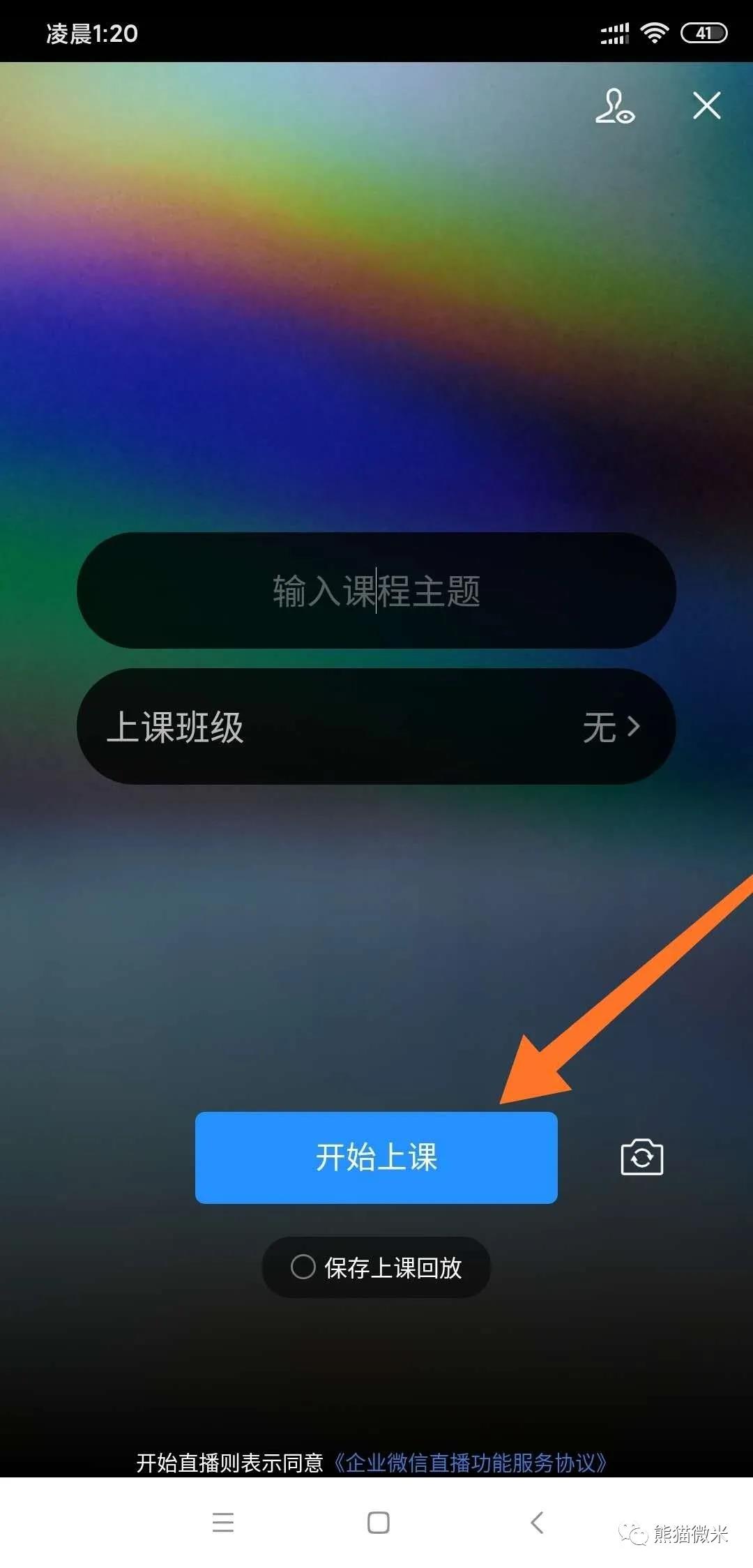
Task: Focus the 输入课程主题 text field
Action: 376,591
